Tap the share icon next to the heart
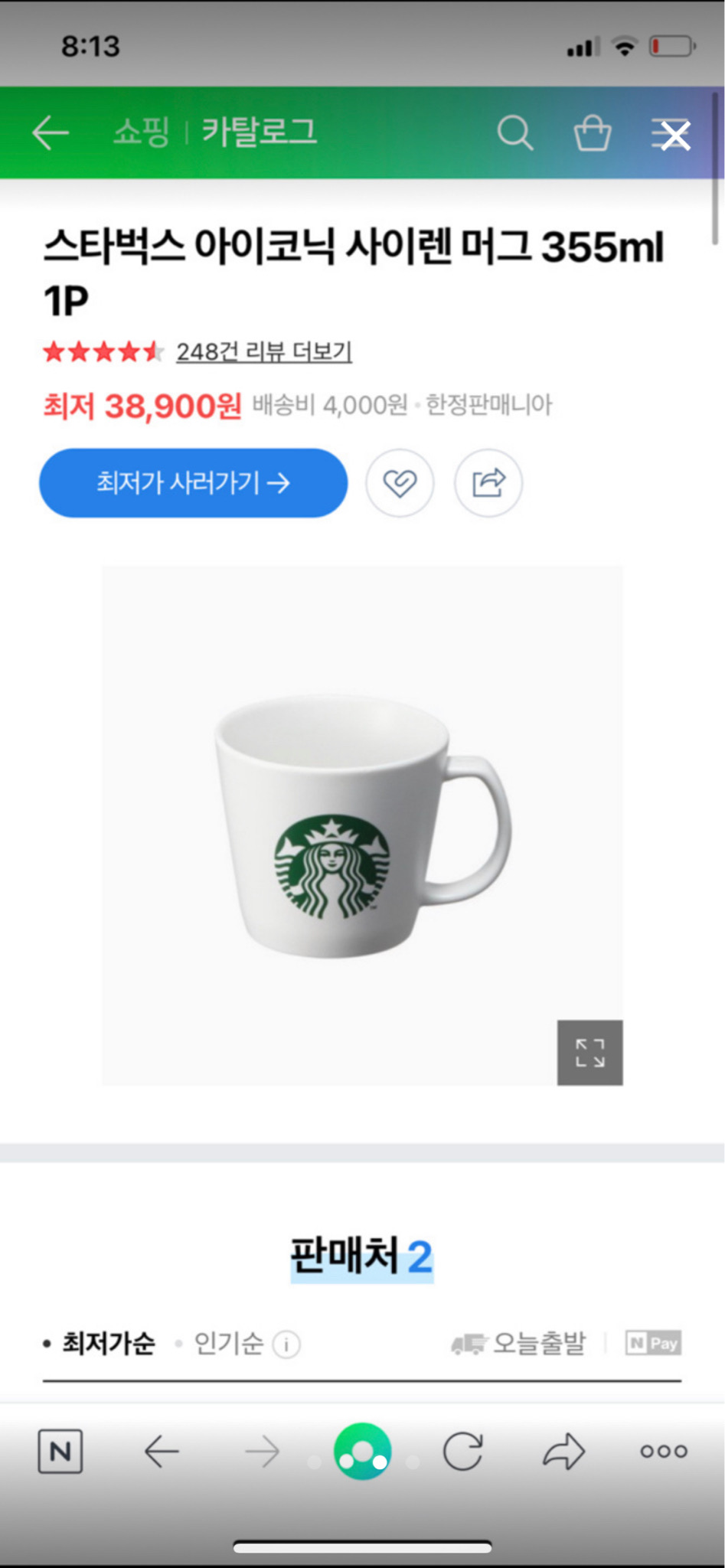Image resolution: width=725 pixels, height=1568 pixels. [488, 483]
